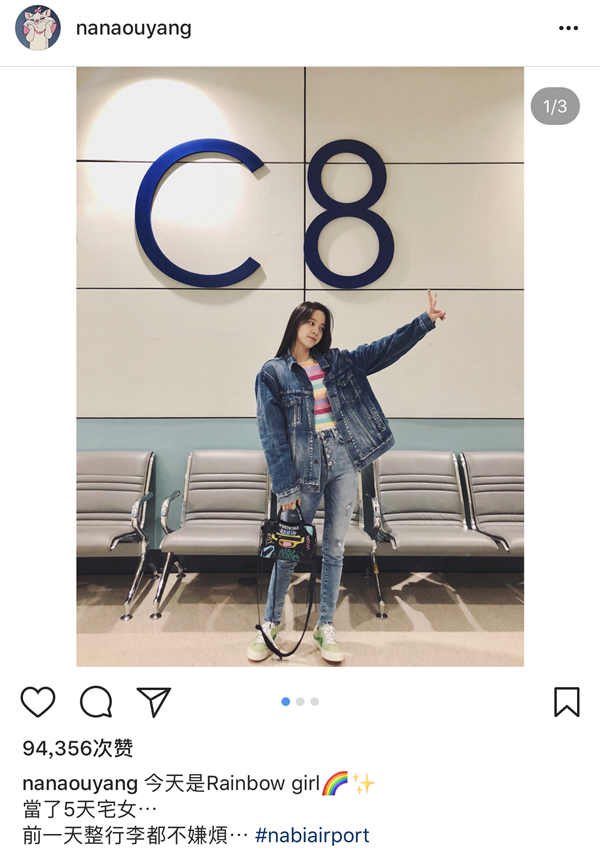
Task: Share the post via paper plane icon
Action: tap(153, 702)
